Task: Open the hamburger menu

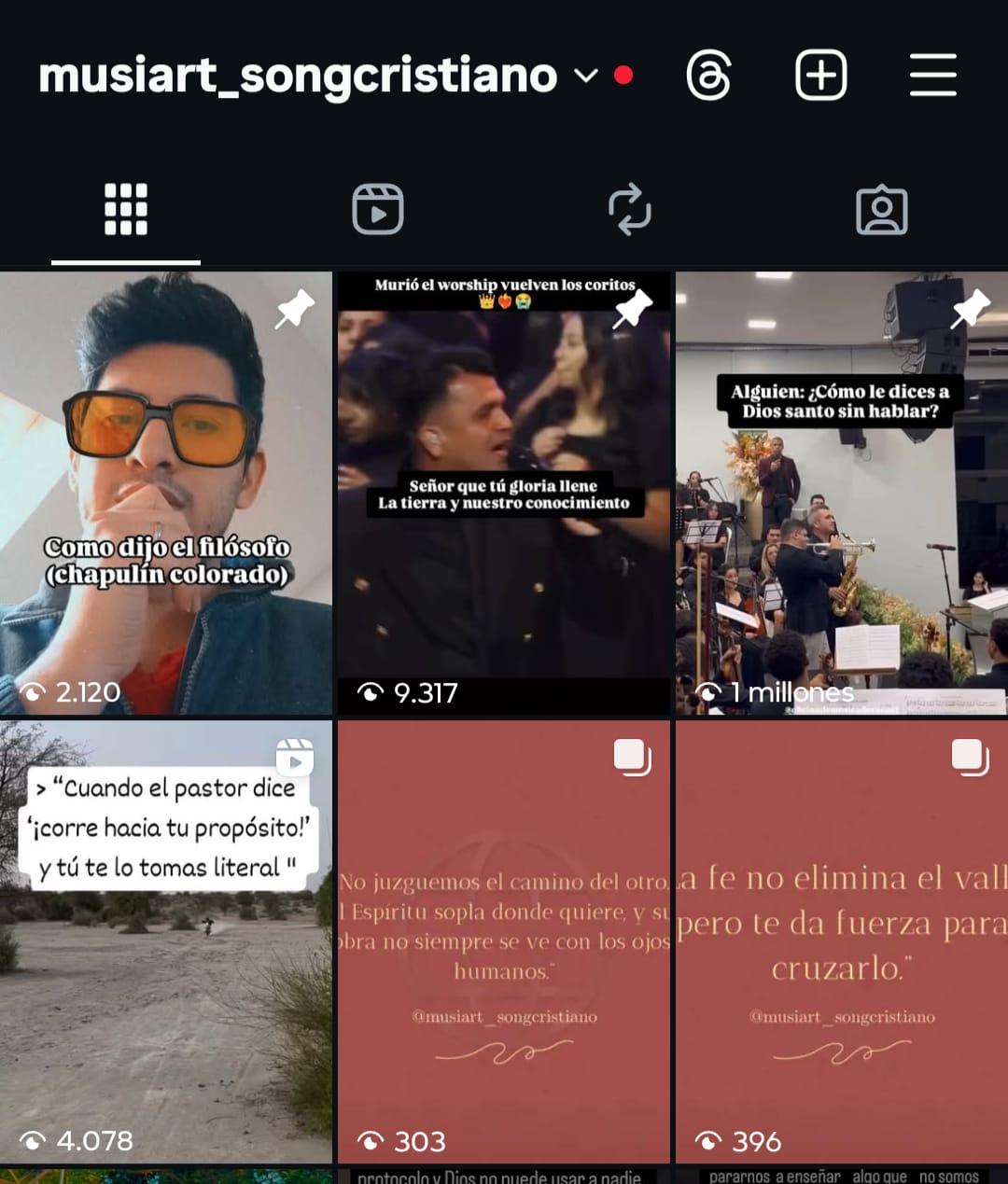Action: (x=932, y=76)
